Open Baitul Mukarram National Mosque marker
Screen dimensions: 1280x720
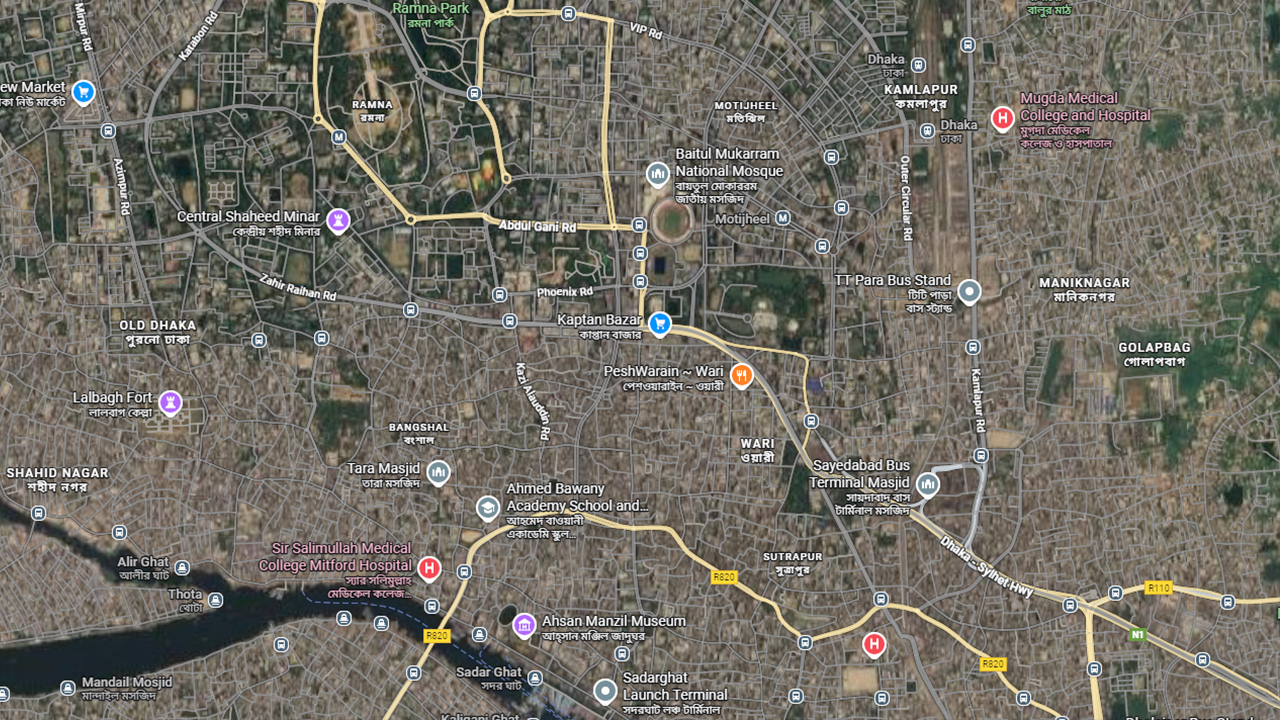657,175
